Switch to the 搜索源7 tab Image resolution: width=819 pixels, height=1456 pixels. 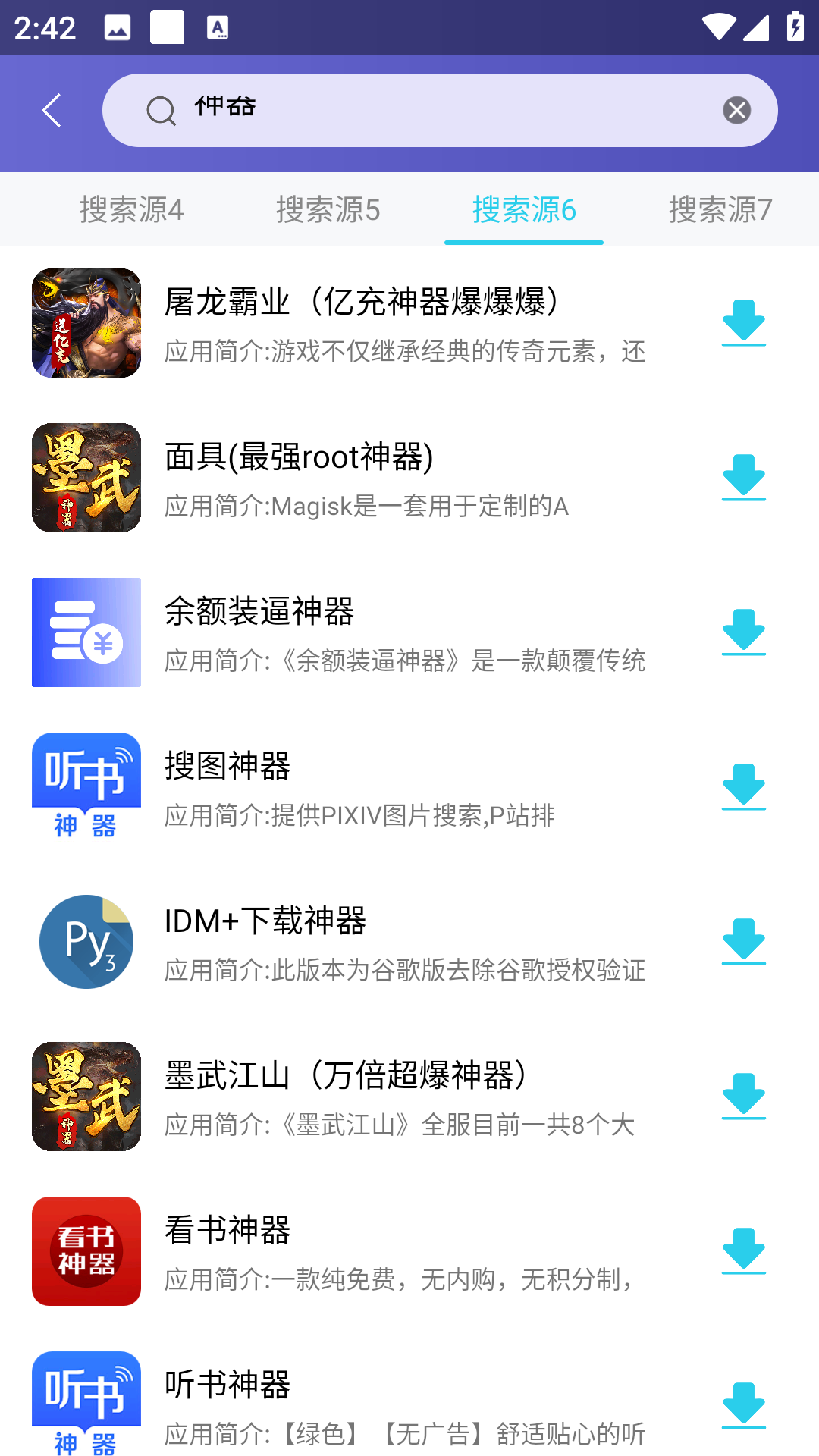click(x=720, y=210)
